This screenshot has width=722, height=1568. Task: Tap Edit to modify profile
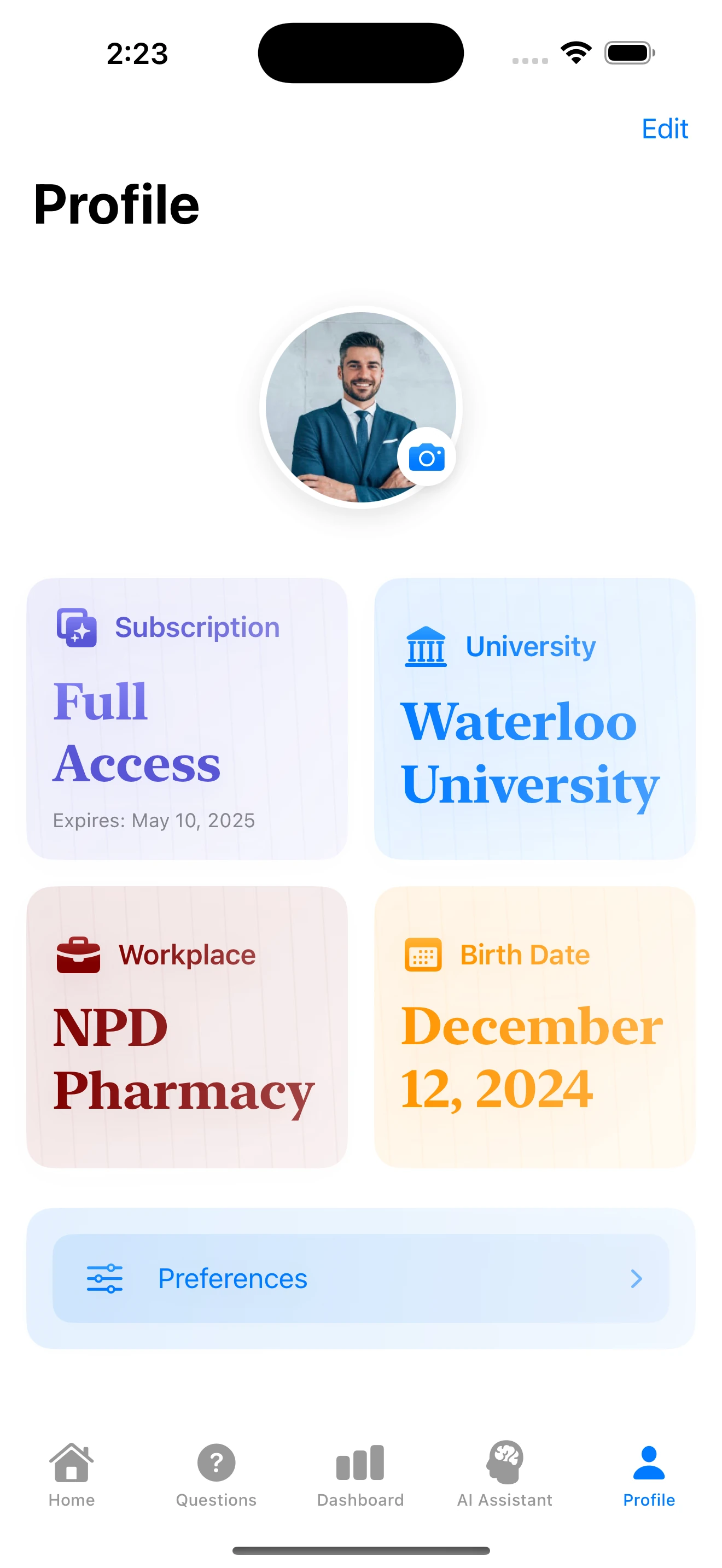coord(664,129)
